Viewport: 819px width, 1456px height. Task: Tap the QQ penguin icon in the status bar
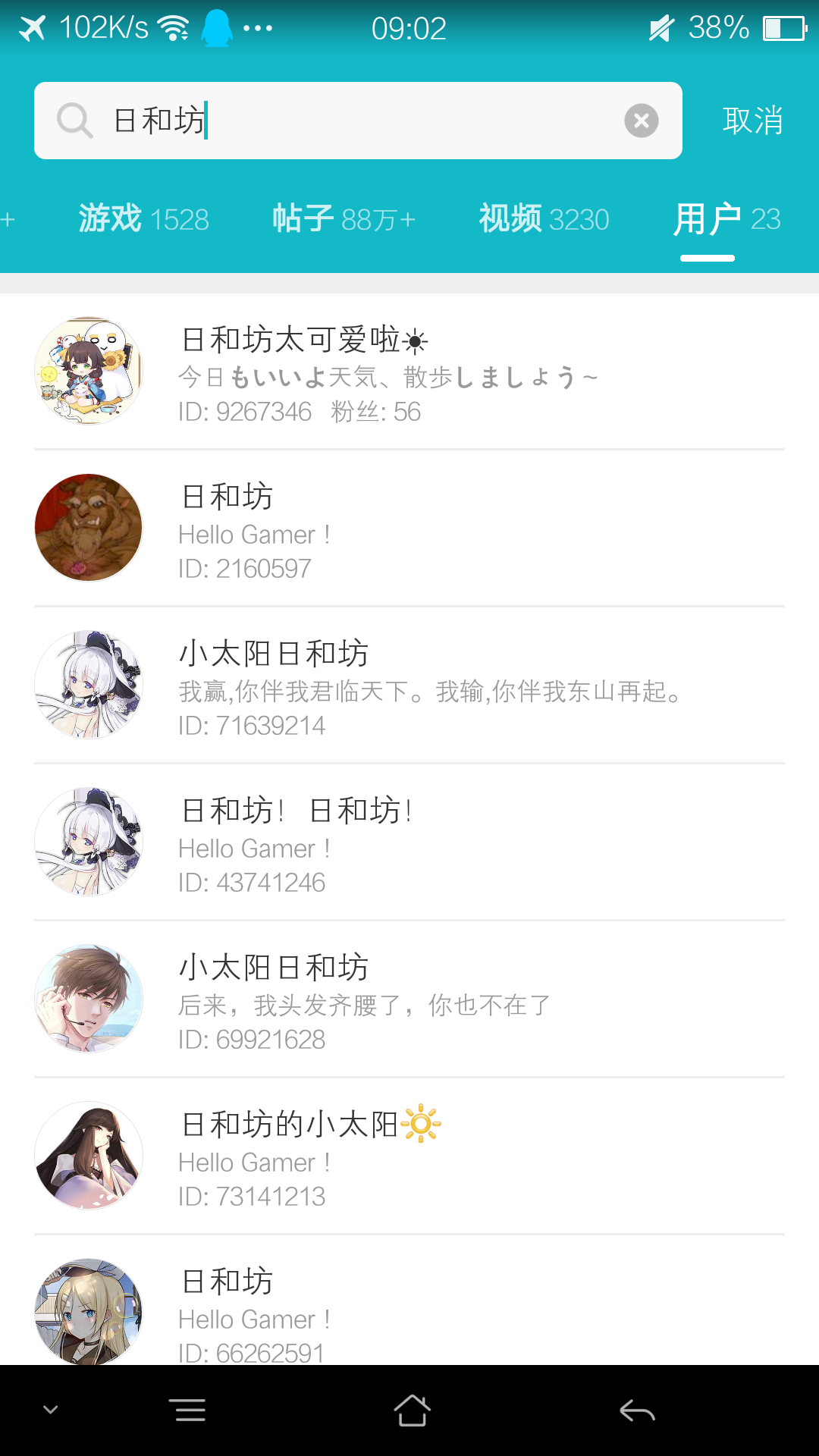click(218, 27)
